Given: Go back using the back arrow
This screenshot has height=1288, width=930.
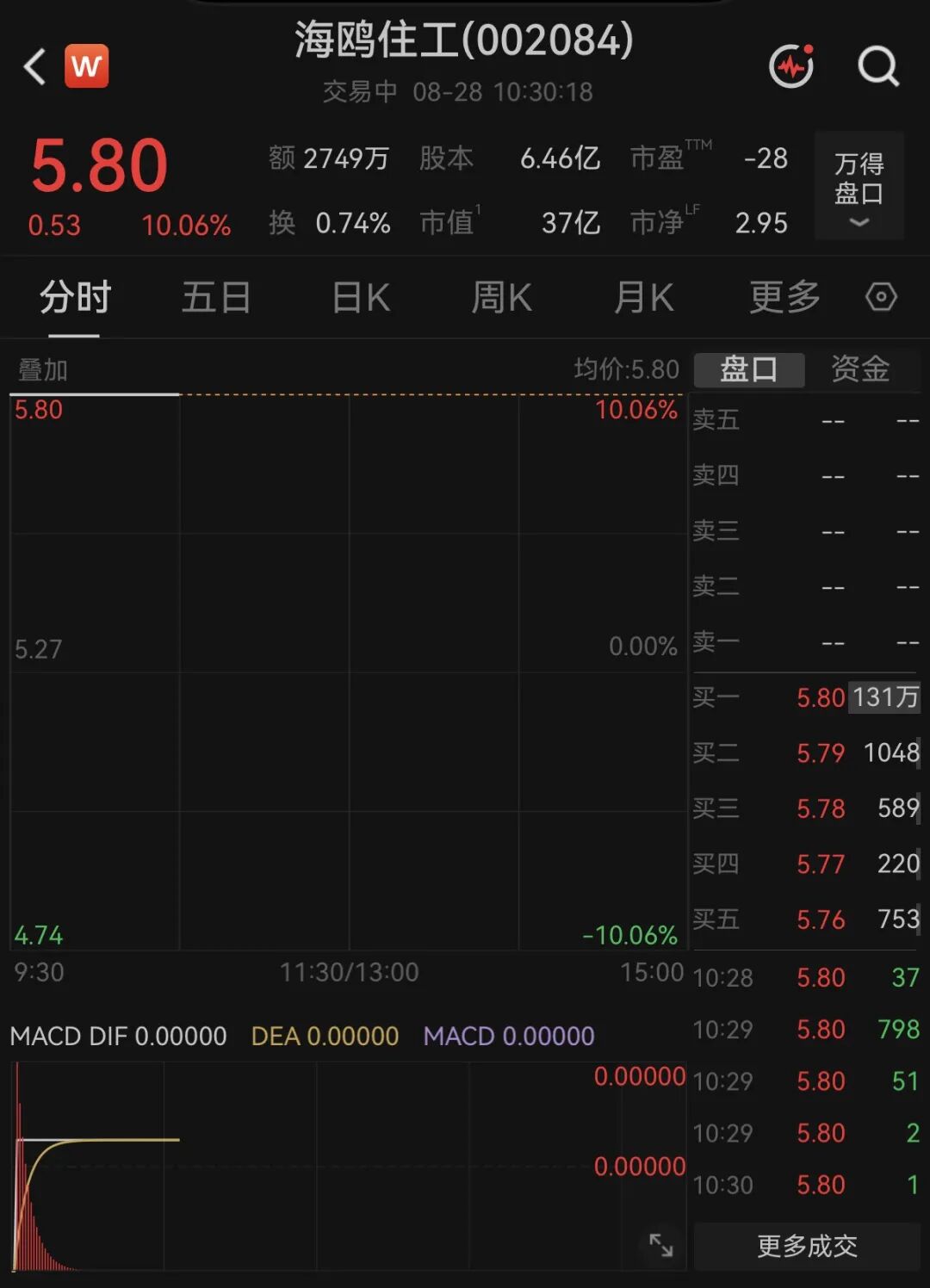Looking at the screenshot, I should [x=34, y=66].
